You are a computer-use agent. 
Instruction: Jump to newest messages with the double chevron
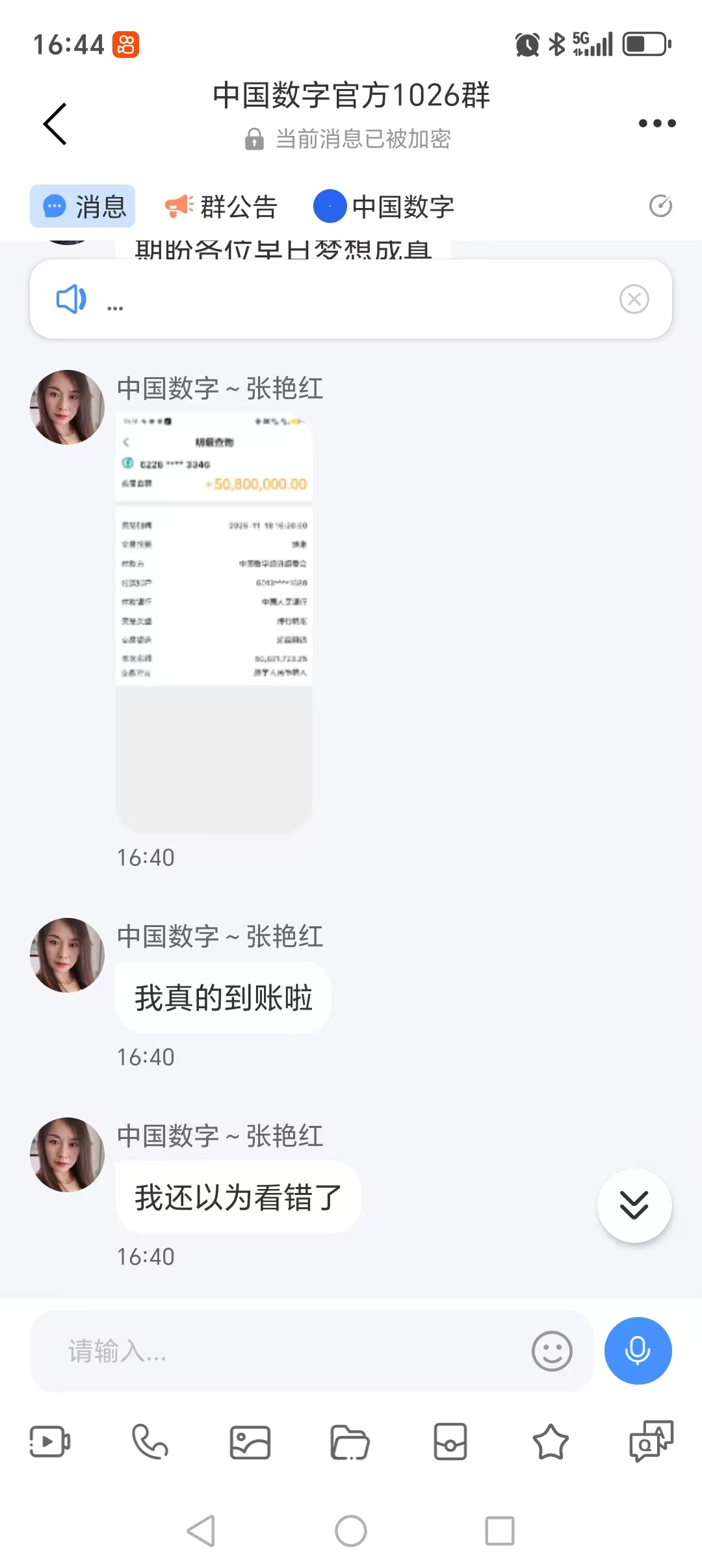(634, 1205)
